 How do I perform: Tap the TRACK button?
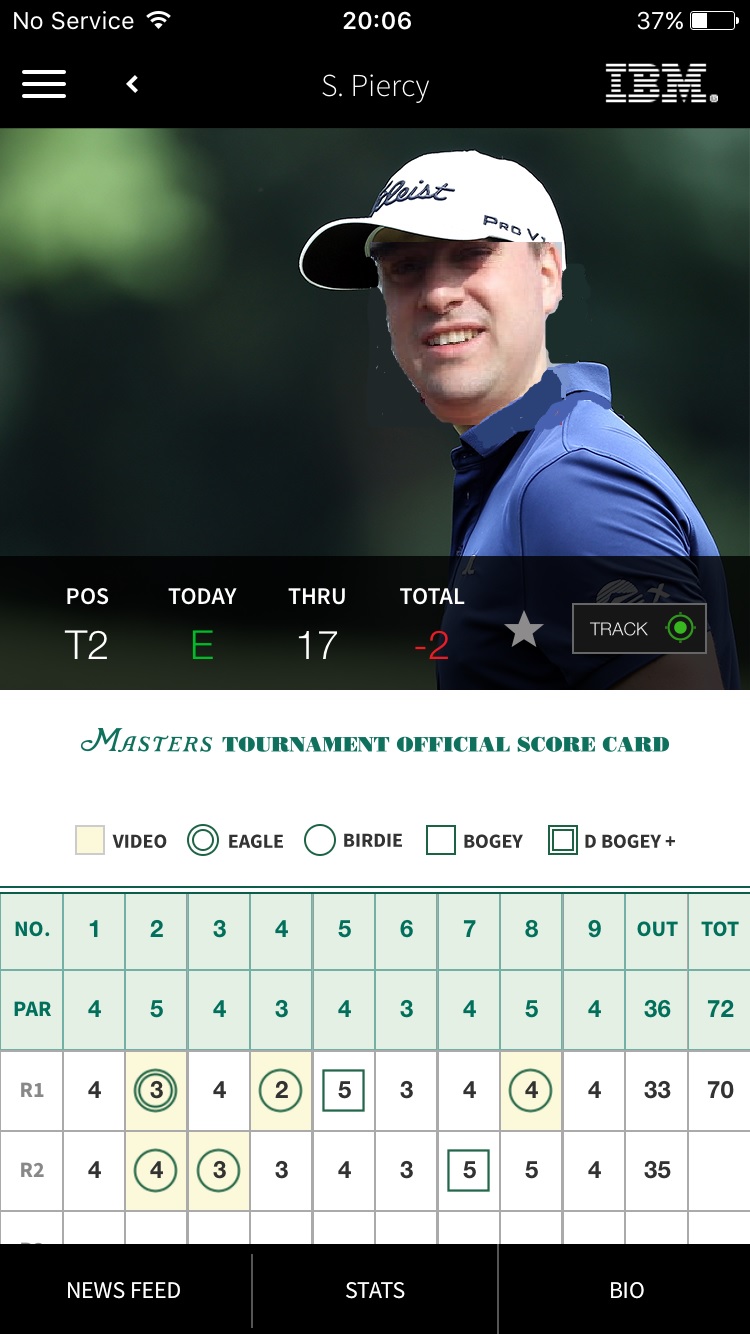639,629
